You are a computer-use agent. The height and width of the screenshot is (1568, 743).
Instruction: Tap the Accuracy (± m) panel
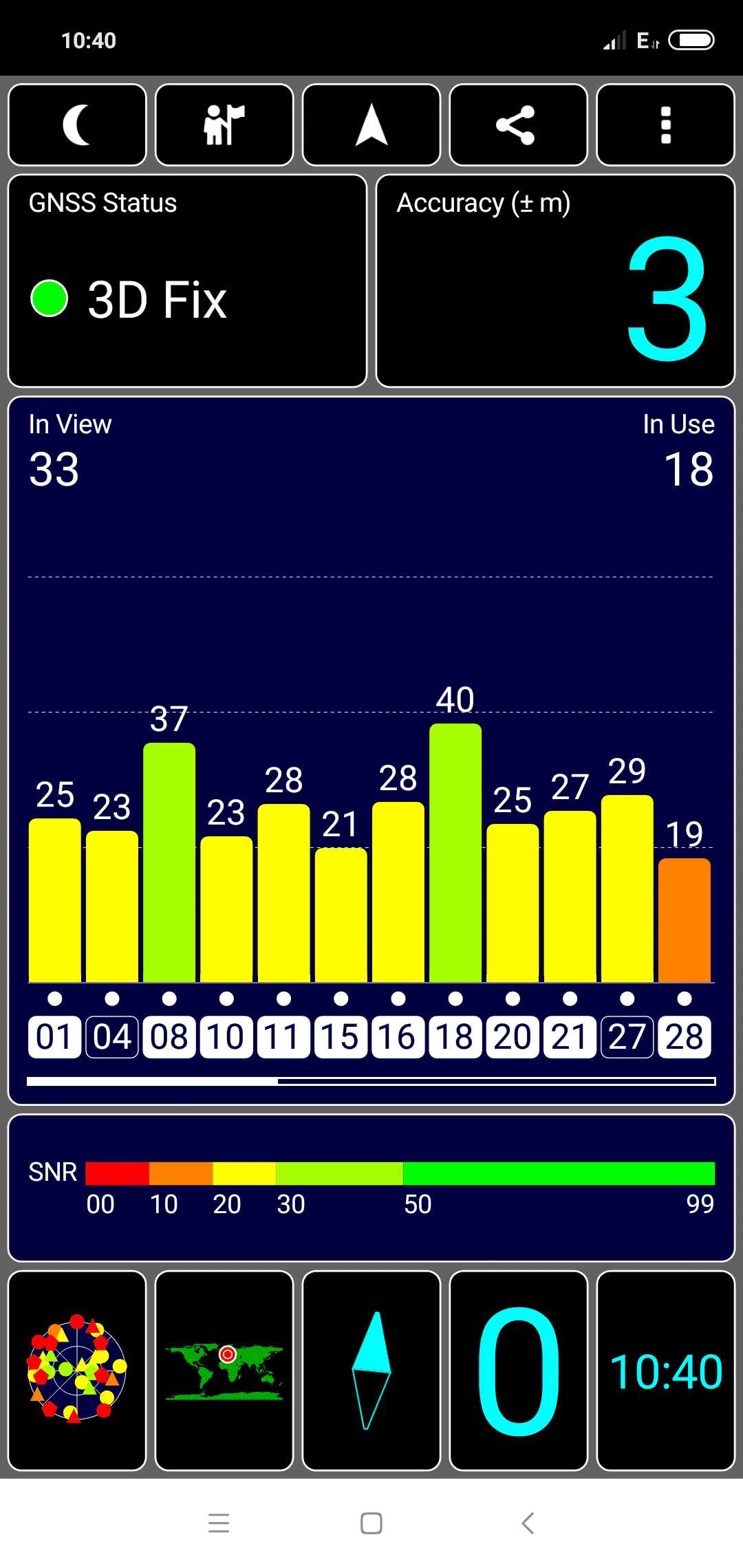point(555,281)
